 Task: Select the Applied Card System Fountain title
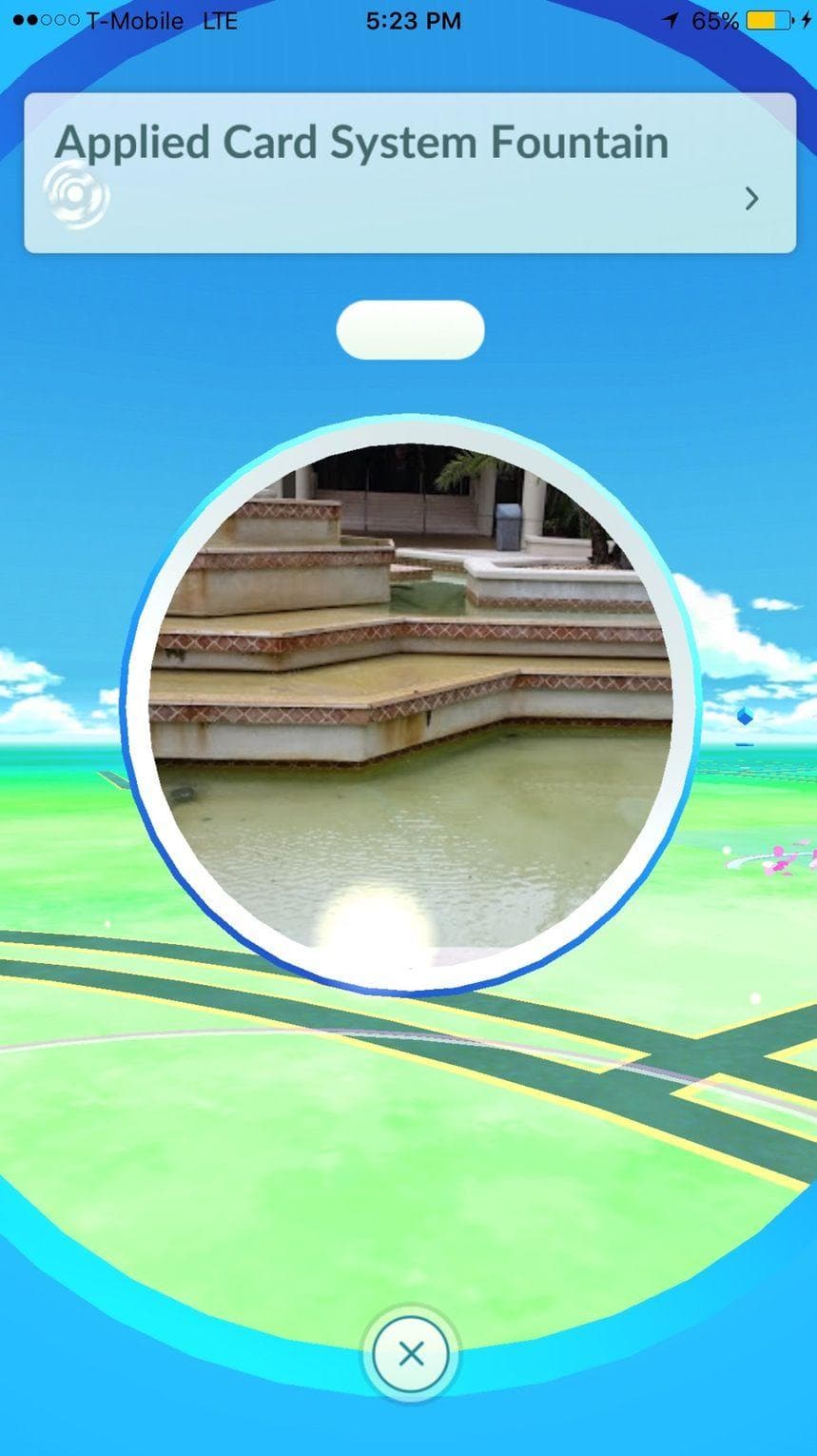coord(361,142)
